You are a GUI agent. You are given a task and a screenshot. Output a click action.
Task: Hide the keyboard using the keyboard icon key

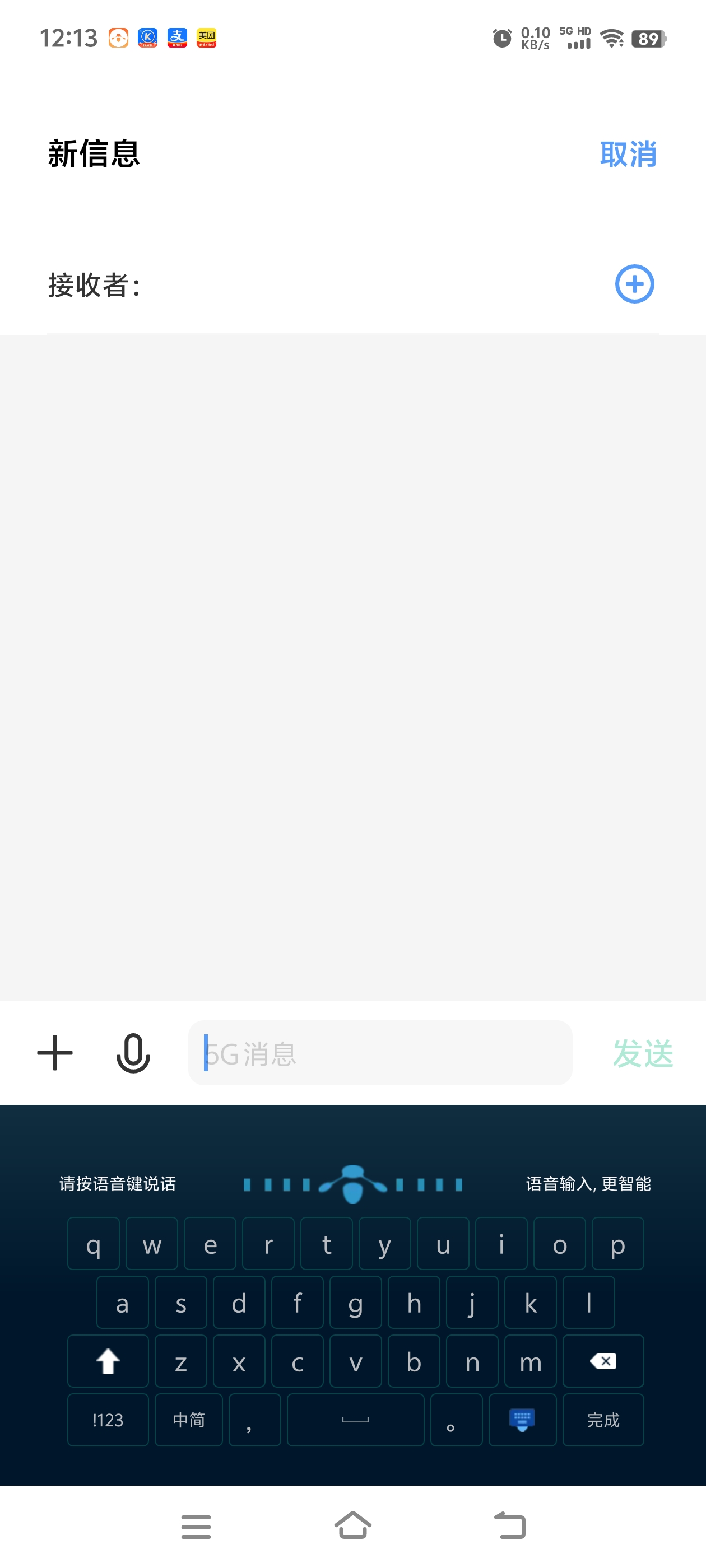click(522, 1420)
